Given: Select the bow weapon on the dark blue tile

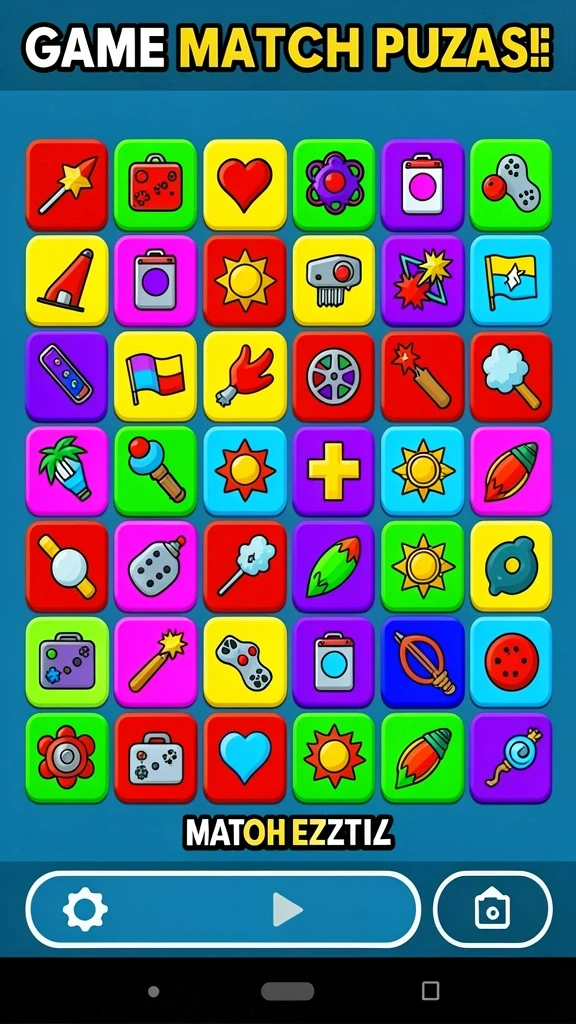Looking at the screenshot, I should (x=423, y=662).
